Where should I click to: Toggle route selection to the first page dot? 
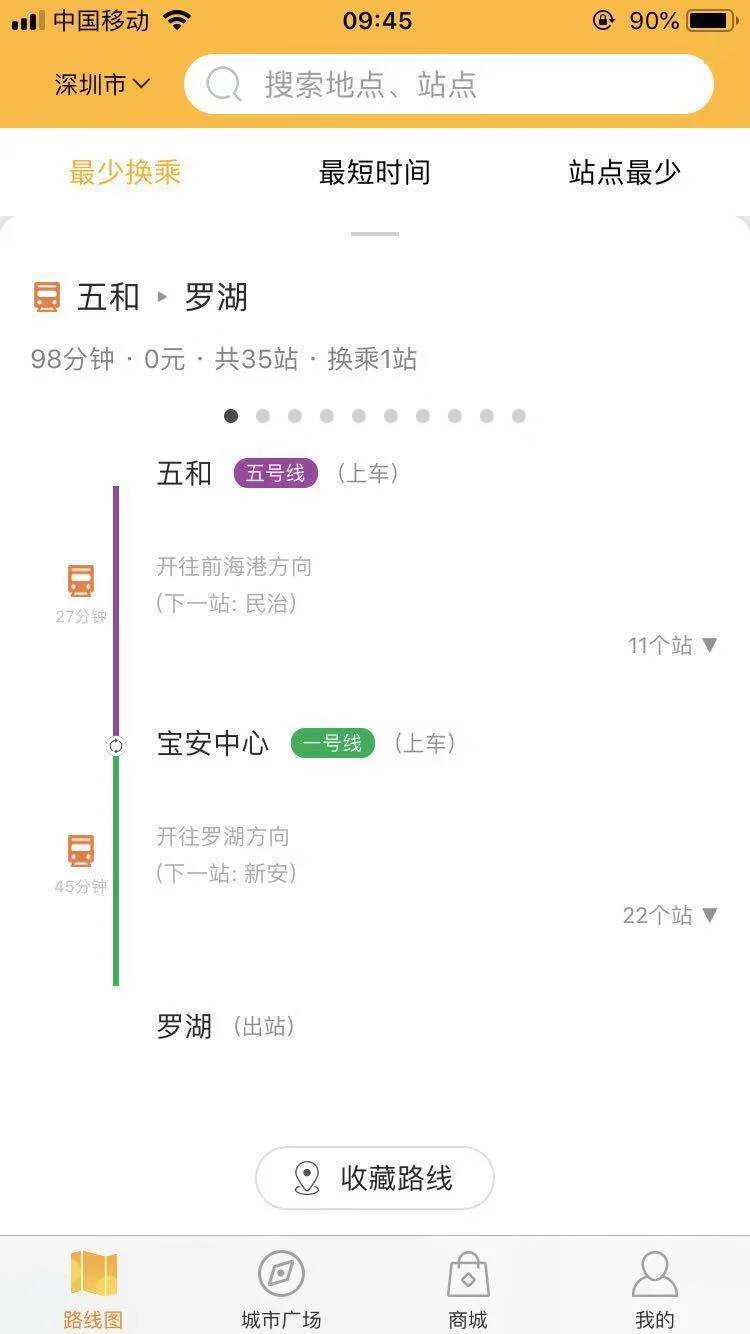tap(231, 416)
